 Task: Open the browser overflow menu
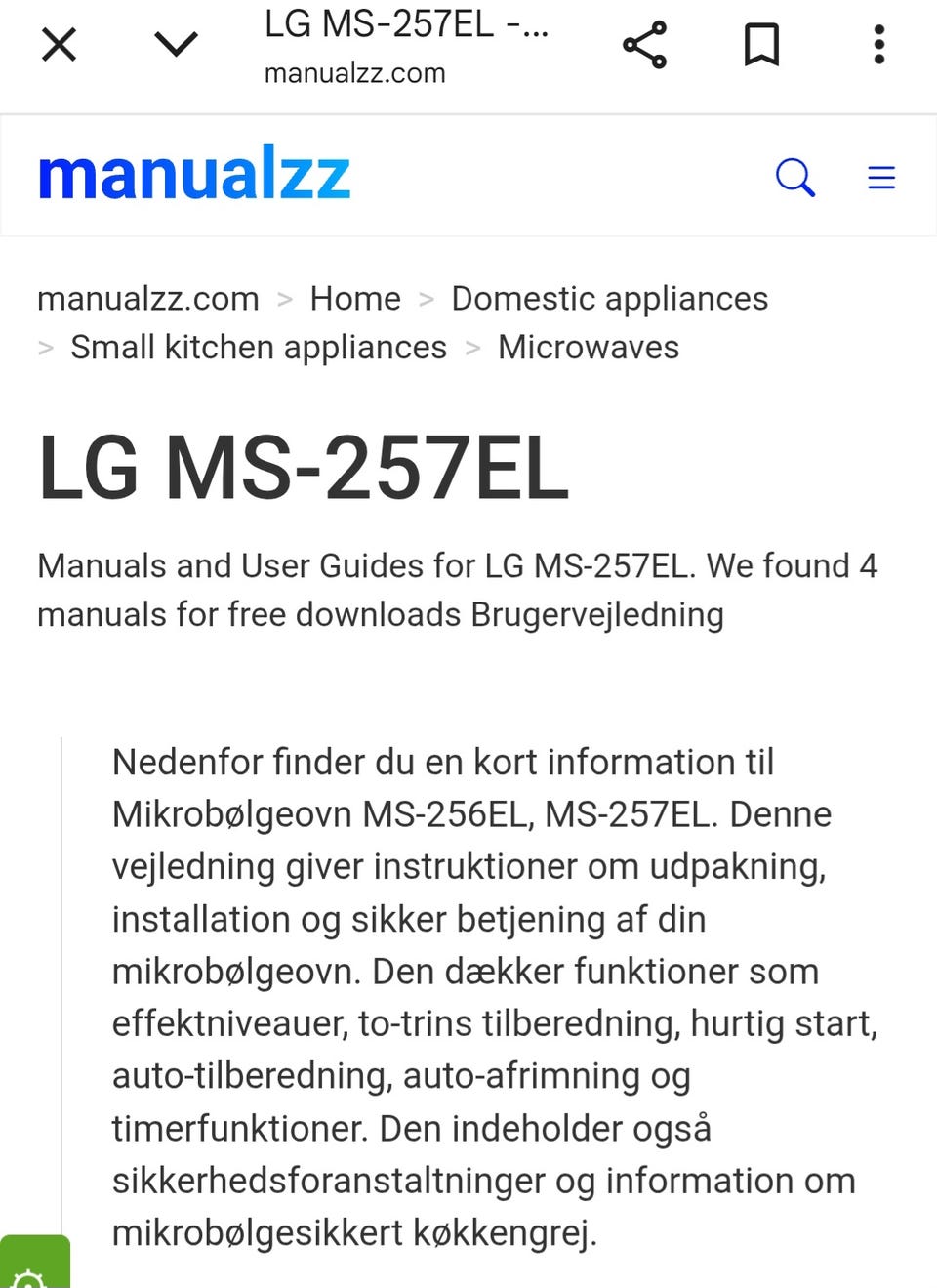(878, 44)
